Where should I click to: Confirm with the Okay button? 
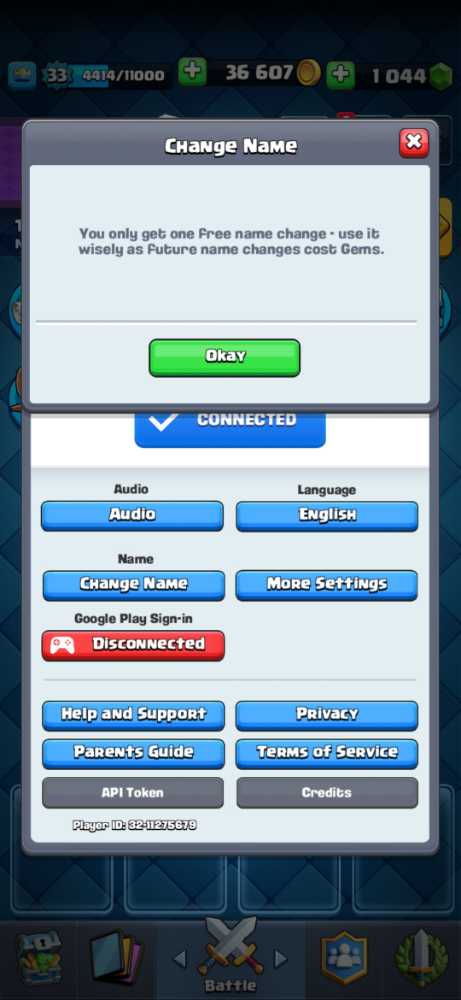click(x=224, y=357)
